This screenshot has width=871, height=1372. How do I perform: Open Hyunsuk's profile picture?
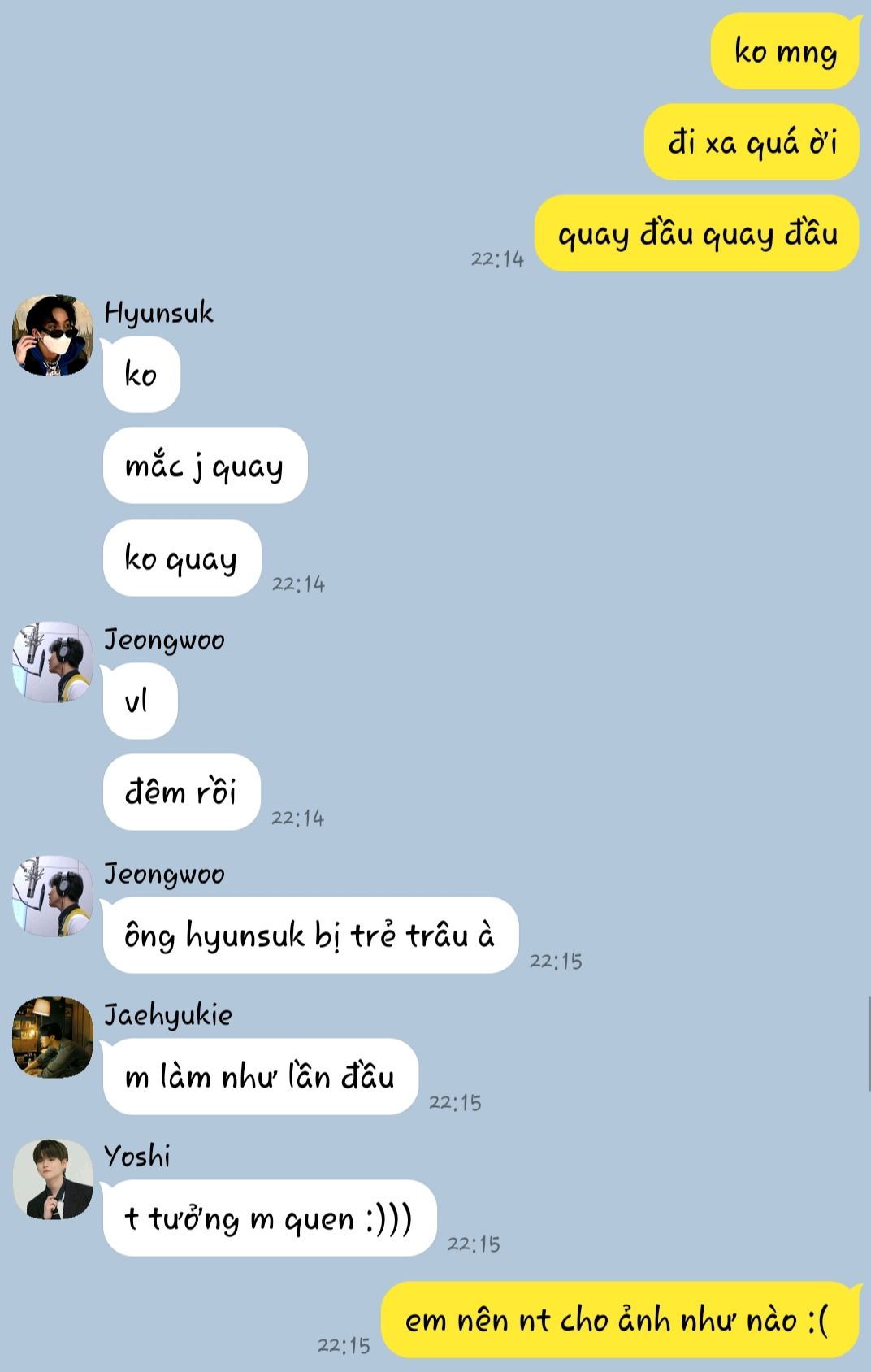click(x=53, y=336)
